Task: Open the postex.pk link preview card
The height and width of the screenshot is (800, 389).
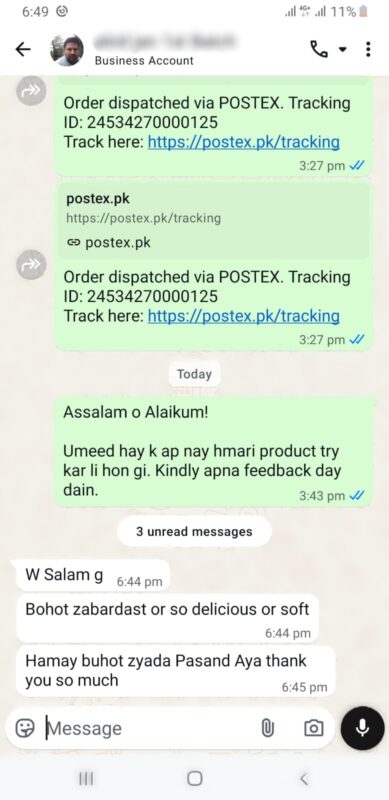Action: 213,220
